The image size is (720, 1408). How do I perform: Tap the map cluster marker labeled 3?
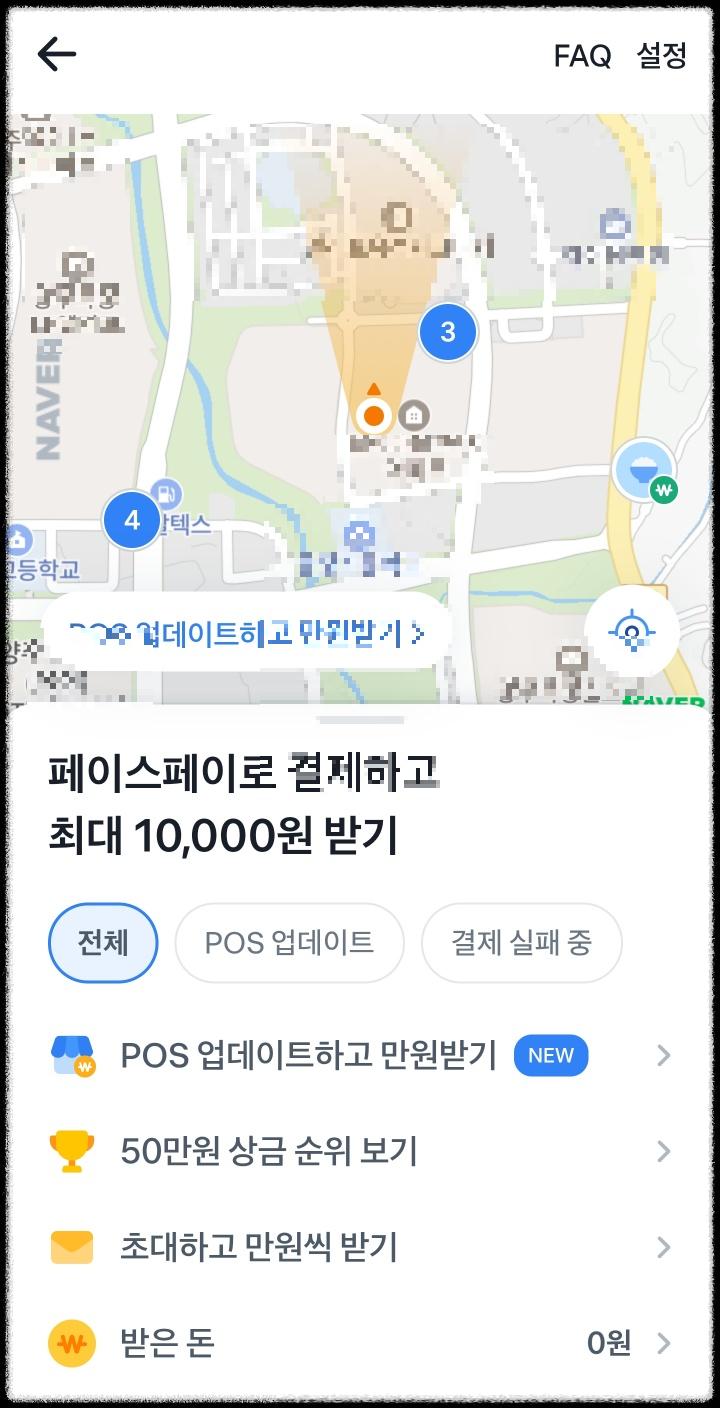pyautogui.click(x=447, y=332)
